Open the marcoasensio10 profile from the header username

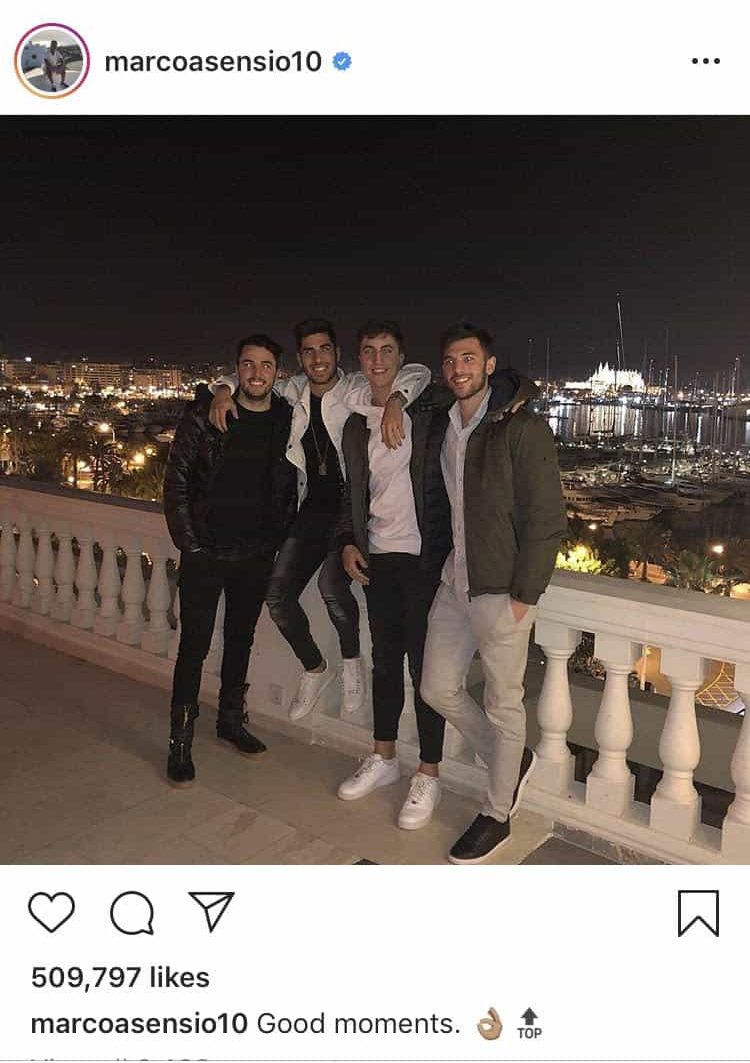coord(213,62)
